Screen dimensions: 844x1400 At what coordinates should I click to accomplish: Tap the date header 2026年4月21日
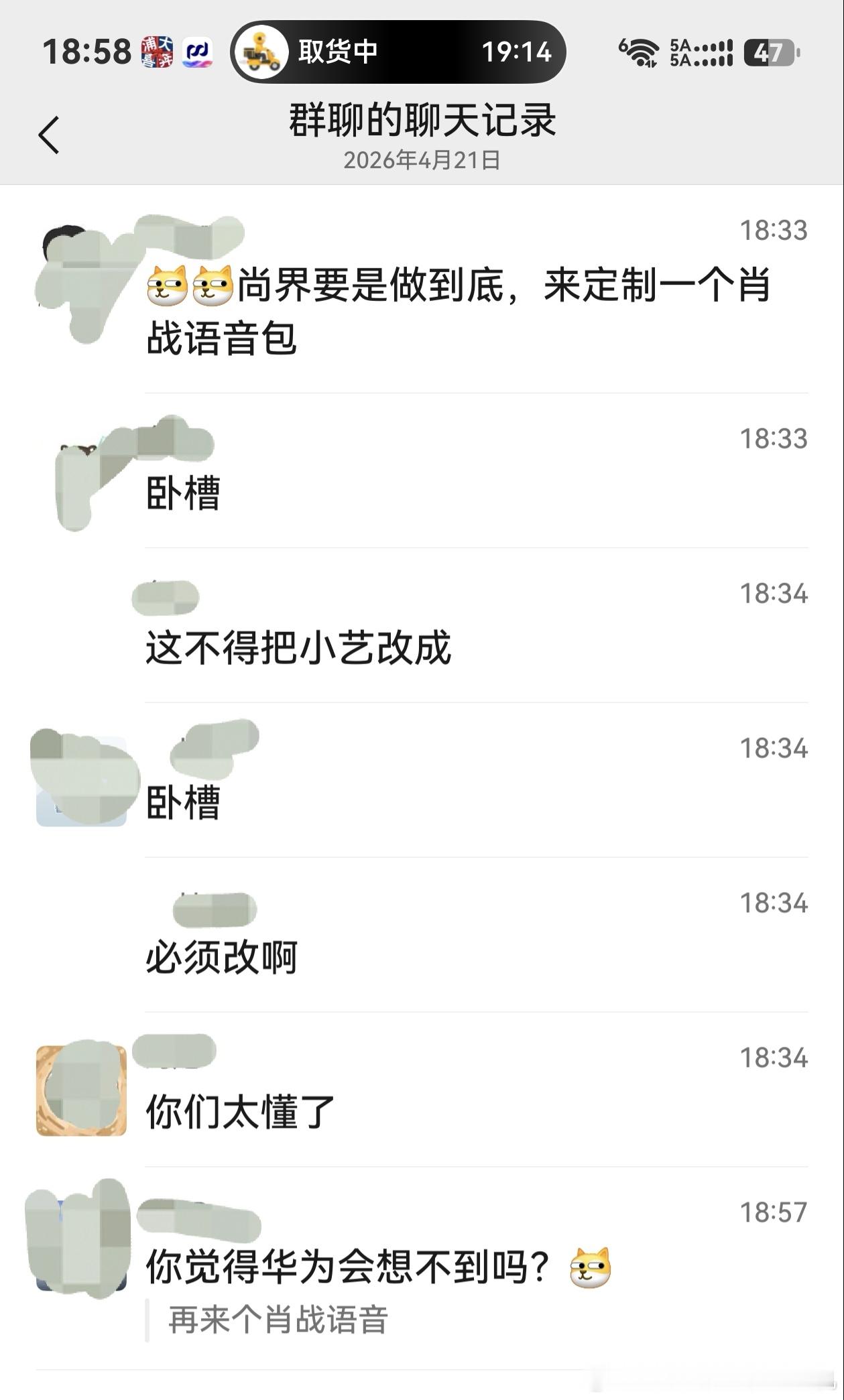coord(422,161)
